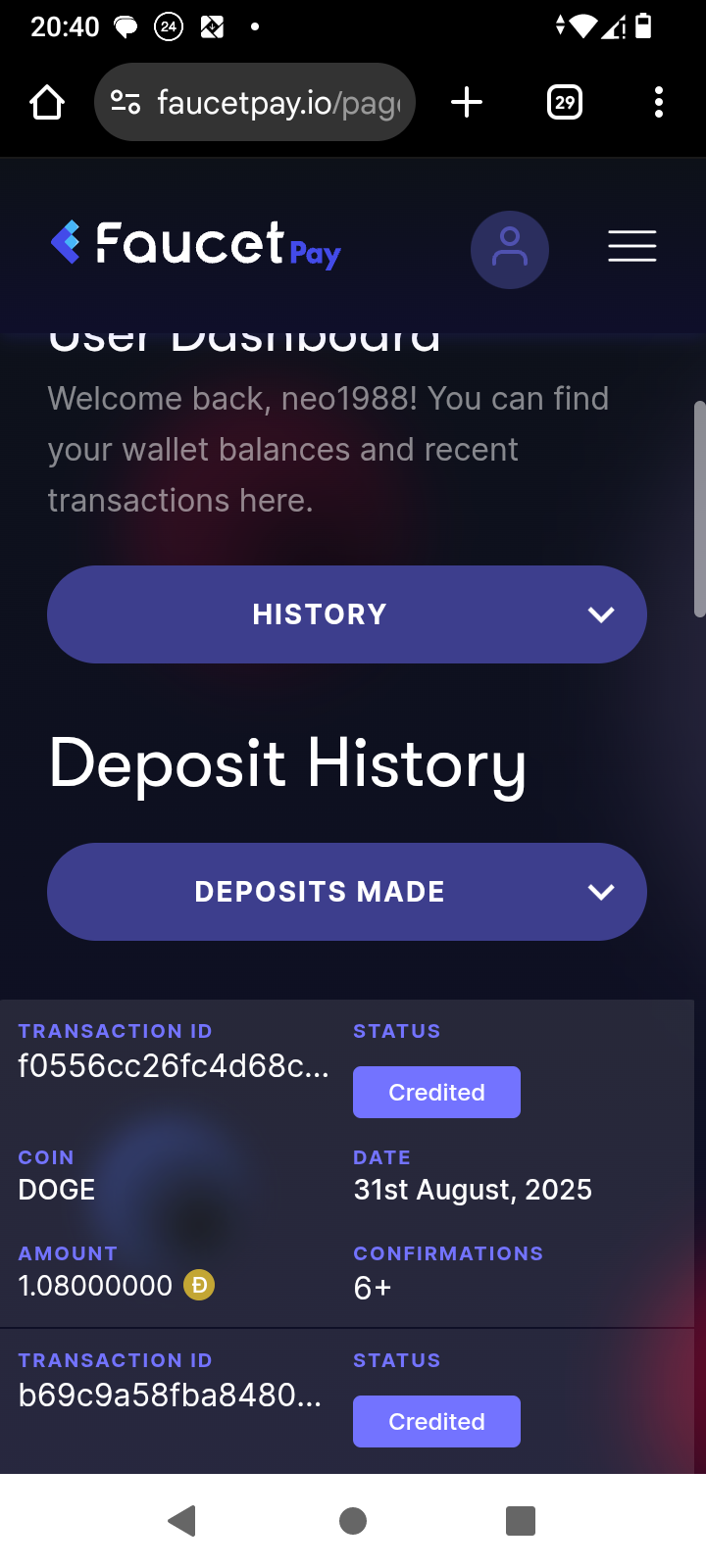Image resolution: width=706 pixels, height=1568 pixels.
Task: Tap the system recent apps button
Action: (x=521, y=1521)
